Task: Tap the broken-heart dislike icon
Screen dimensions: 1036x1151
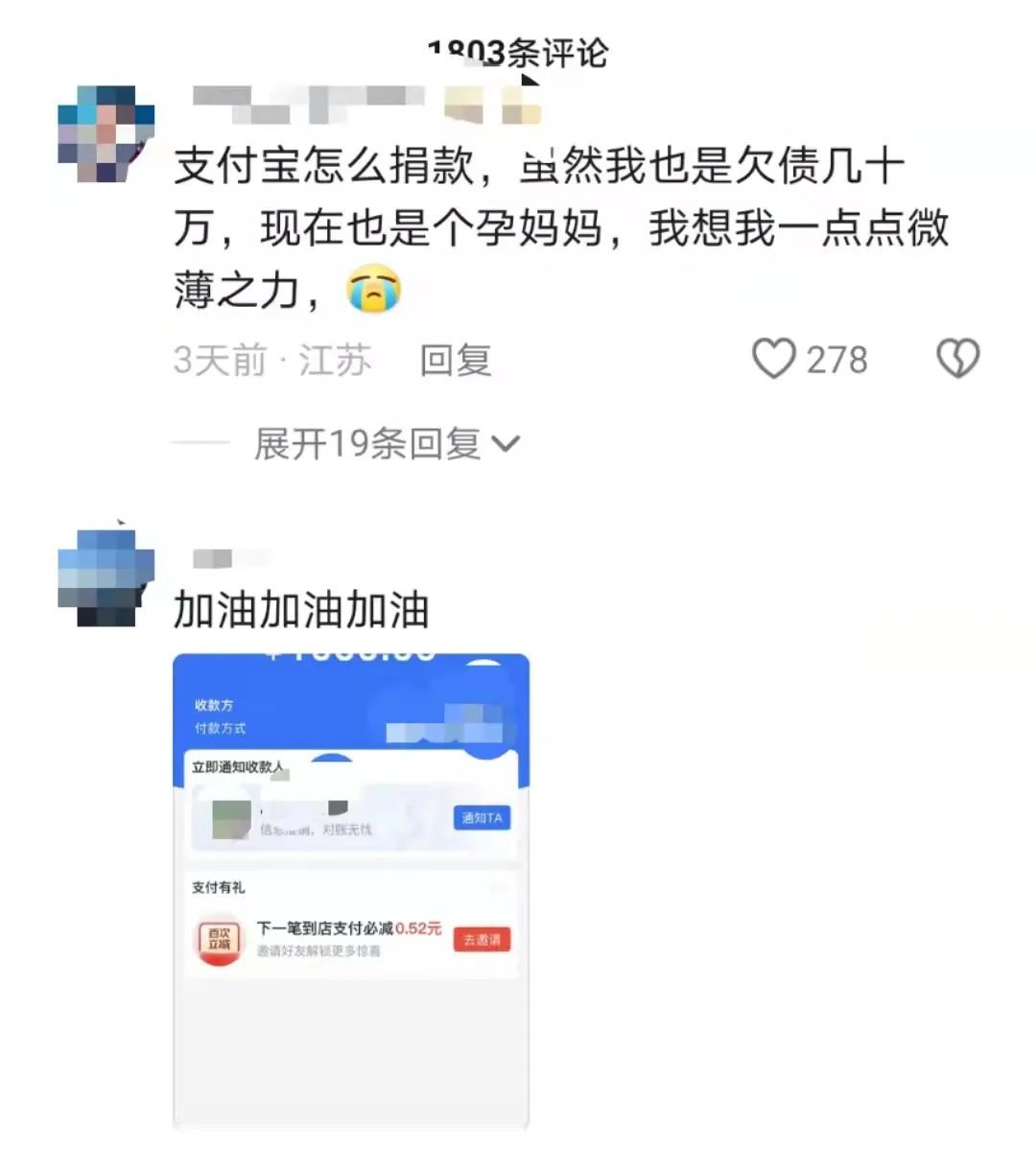Action: click(958, 357)
